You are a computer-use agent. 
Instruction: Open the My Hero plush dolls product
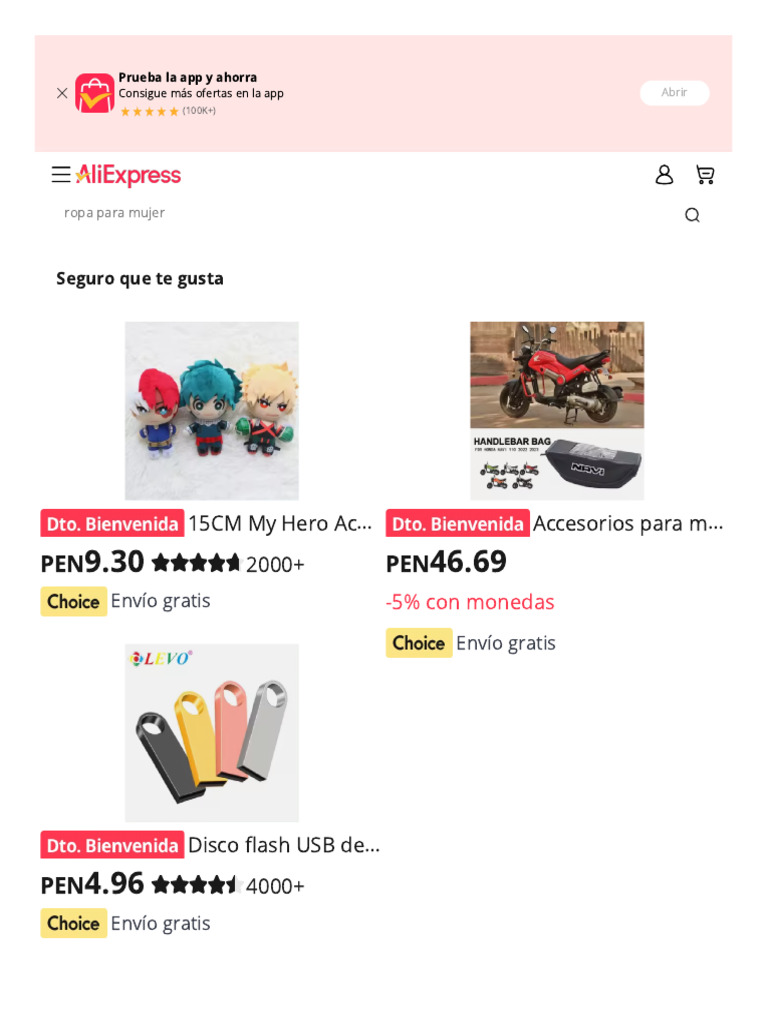click(x=211, y=411)
